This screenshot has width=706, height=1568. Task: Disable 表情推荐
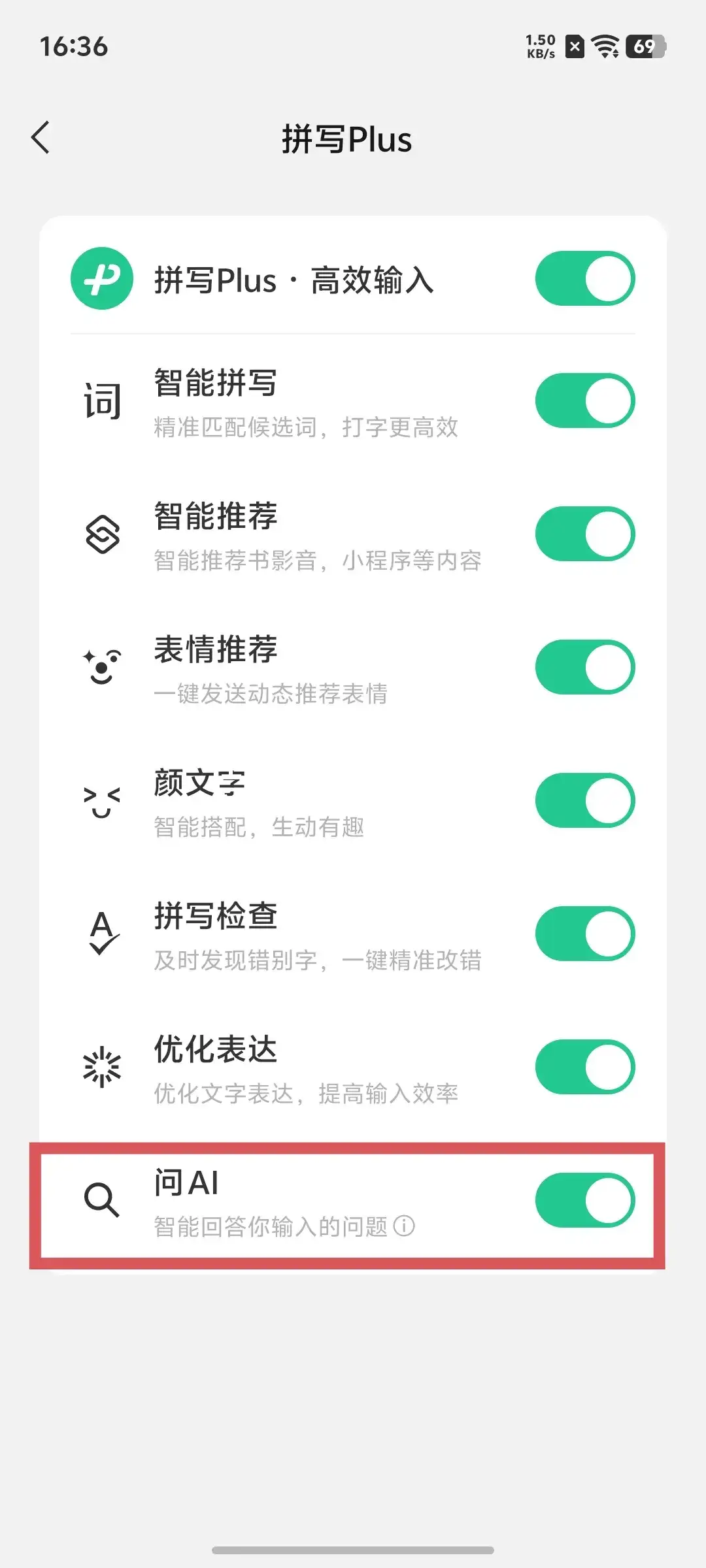[585, 667]
